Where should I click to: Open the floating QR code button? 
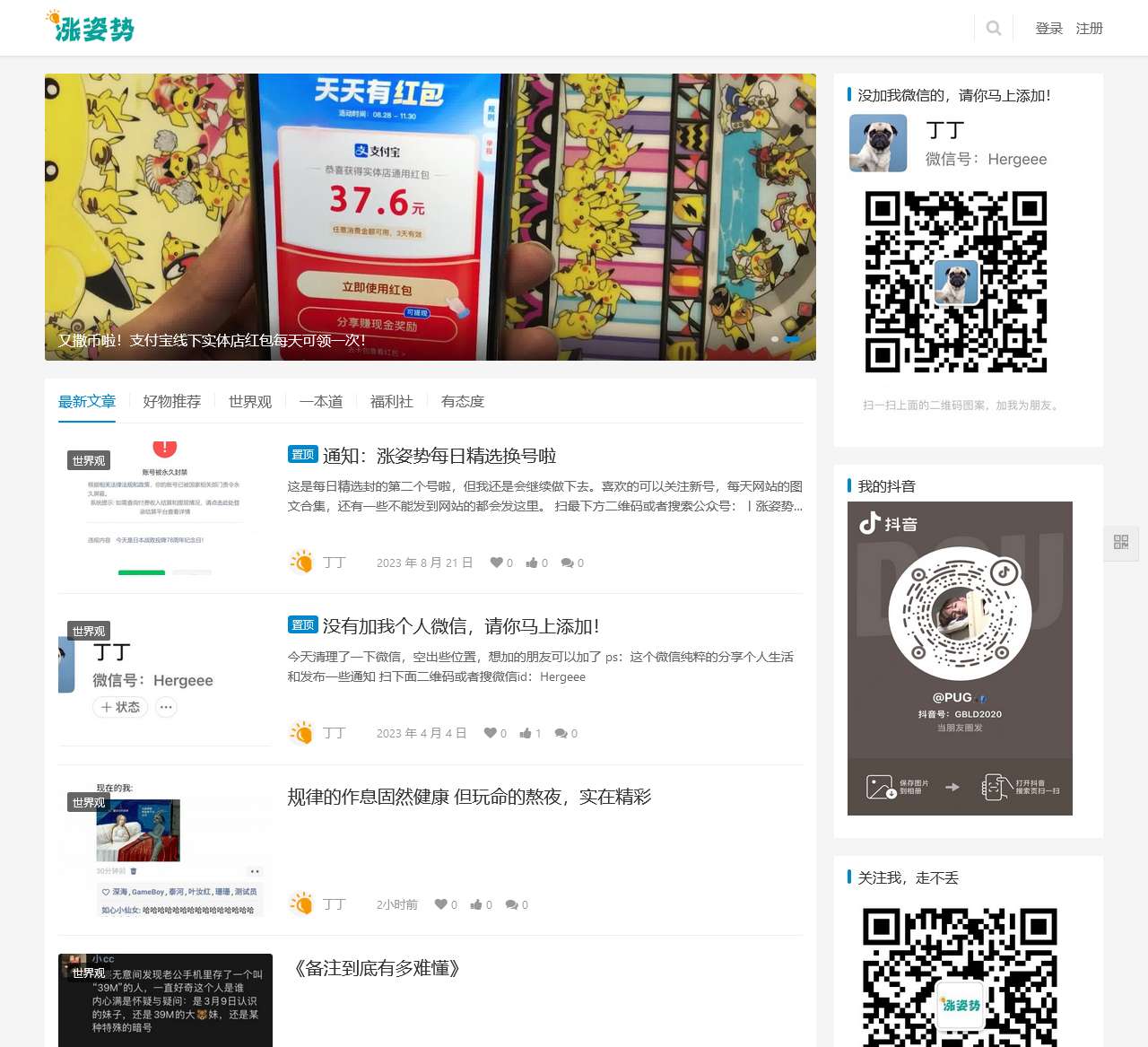(x=1121, y=542)
